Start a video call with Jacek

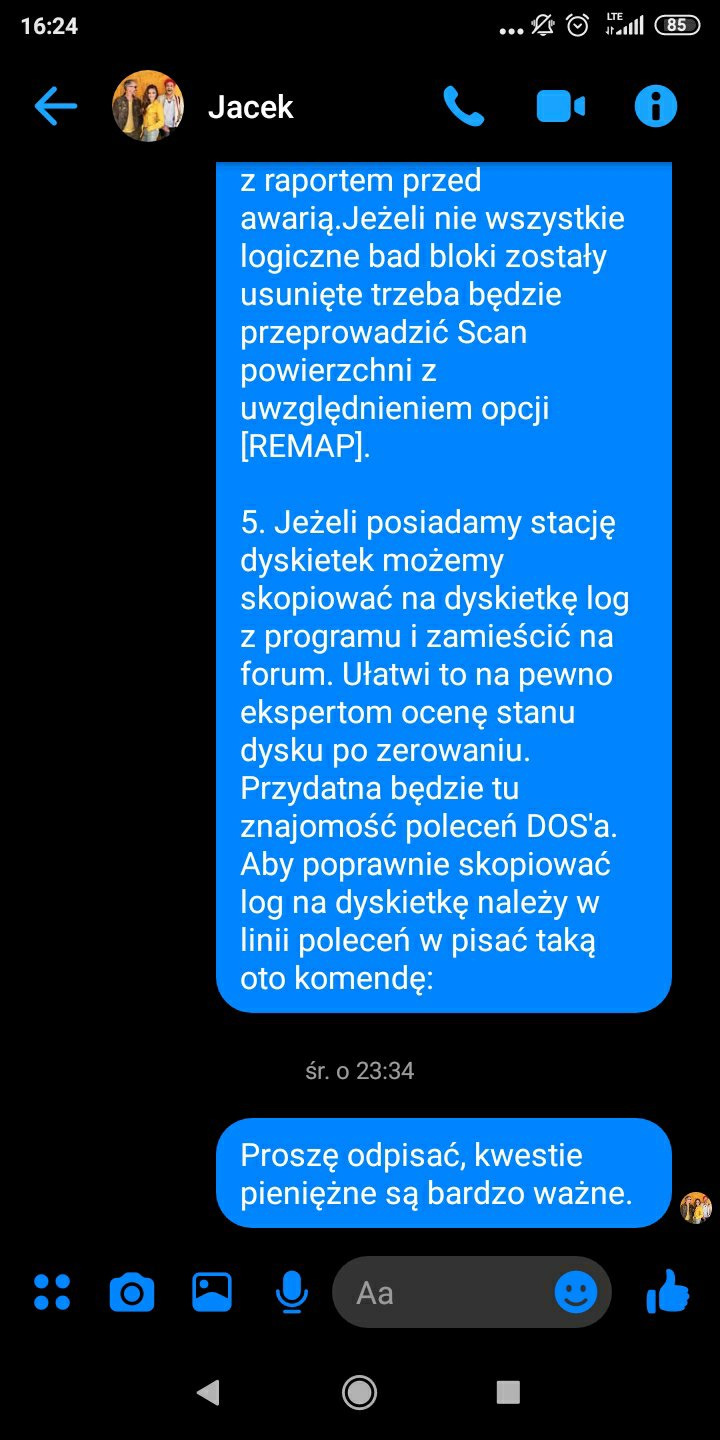[560, 106]
